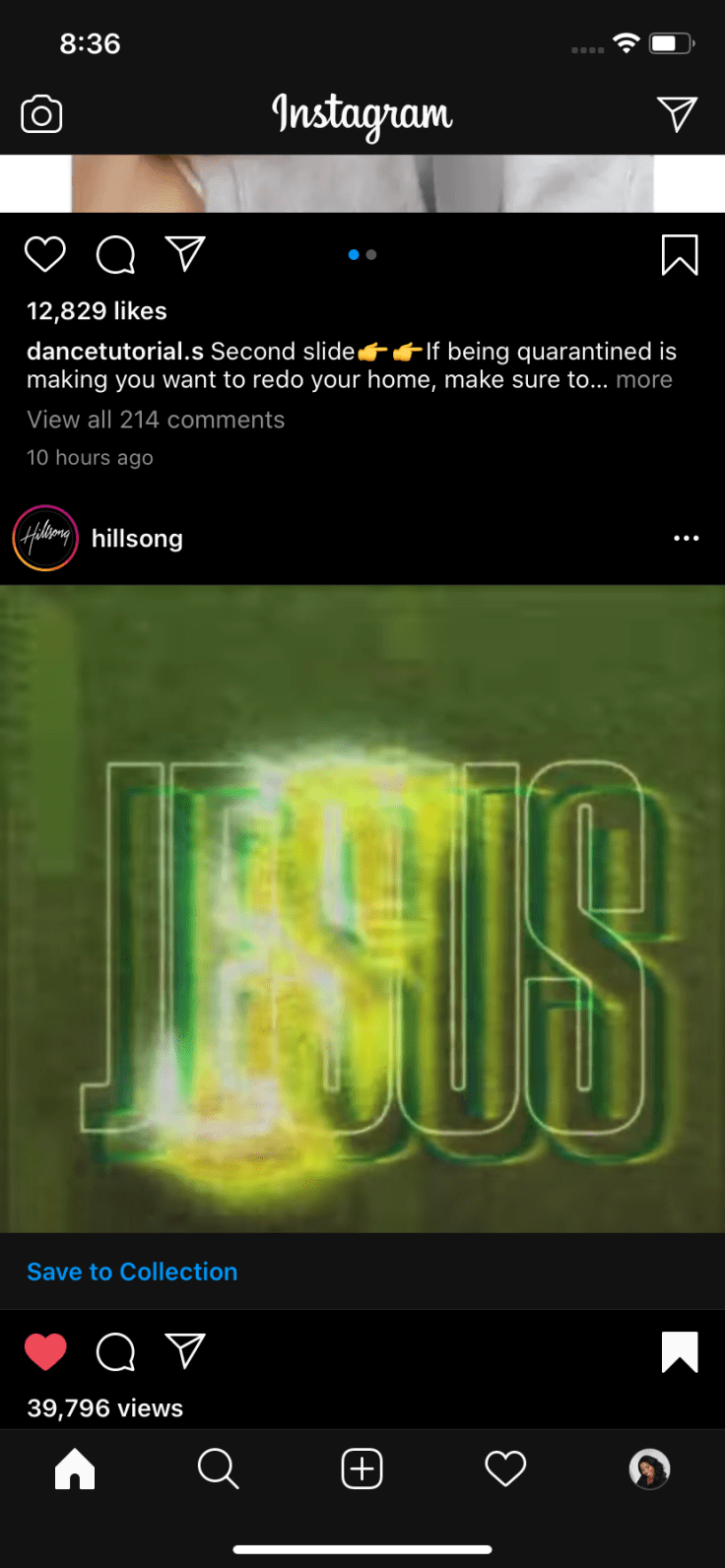Open options menu on hillsong post
Image resolution: width=725 pixels, height=1568 pixels.
coord(686,539)
